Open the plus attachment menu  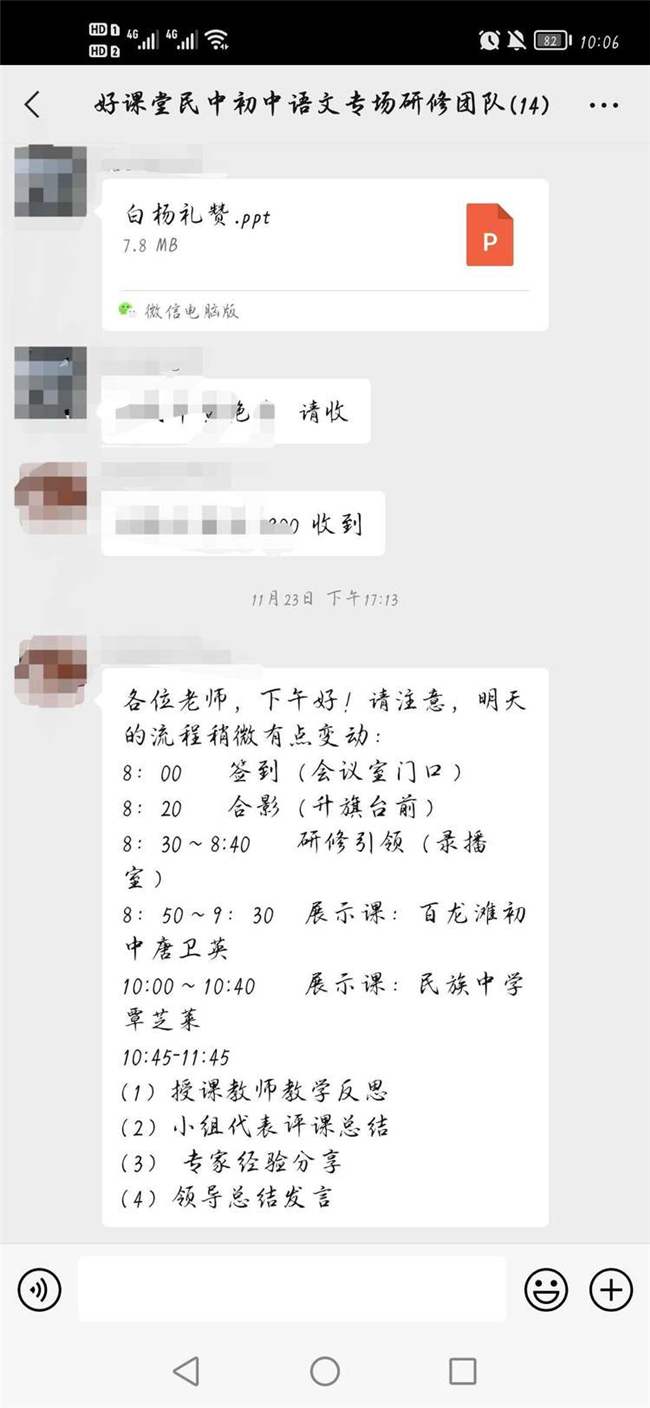tap(610, 1290)
